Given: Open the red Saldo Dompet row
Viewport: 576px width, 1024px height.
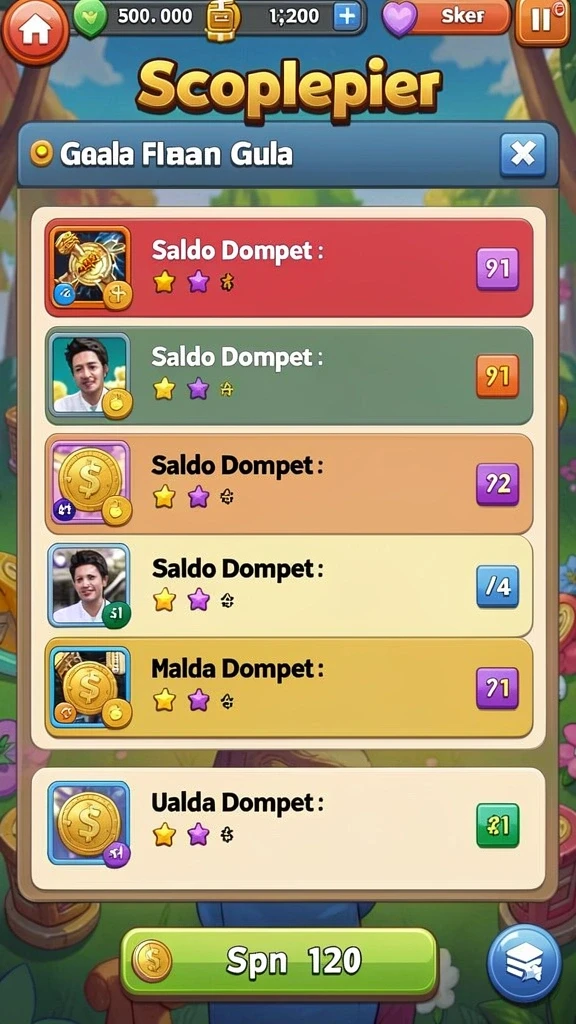Looking at the screenshot, I should (289, 268).
